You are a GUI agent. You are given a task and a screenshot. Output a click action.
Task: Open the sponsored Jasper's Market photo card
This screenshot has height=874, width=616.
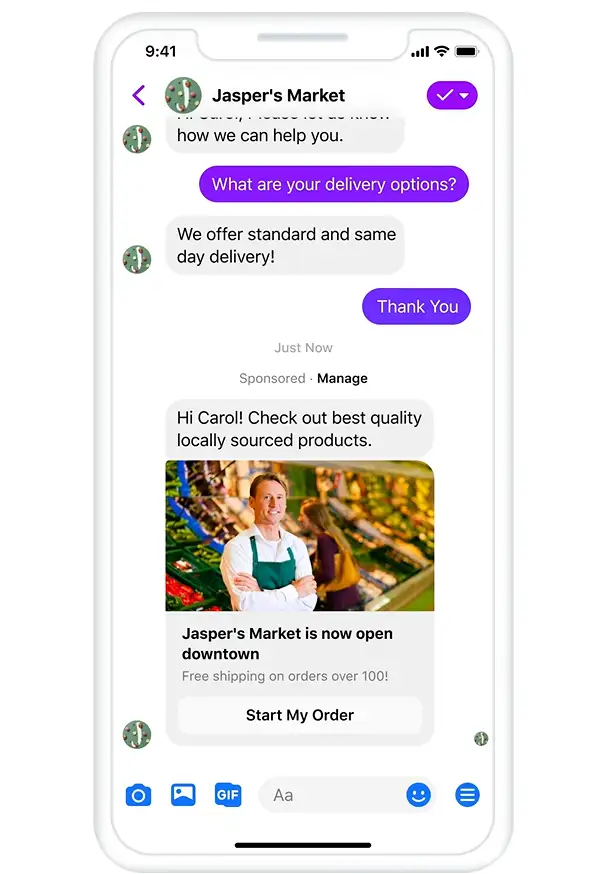tap(300, 536)
